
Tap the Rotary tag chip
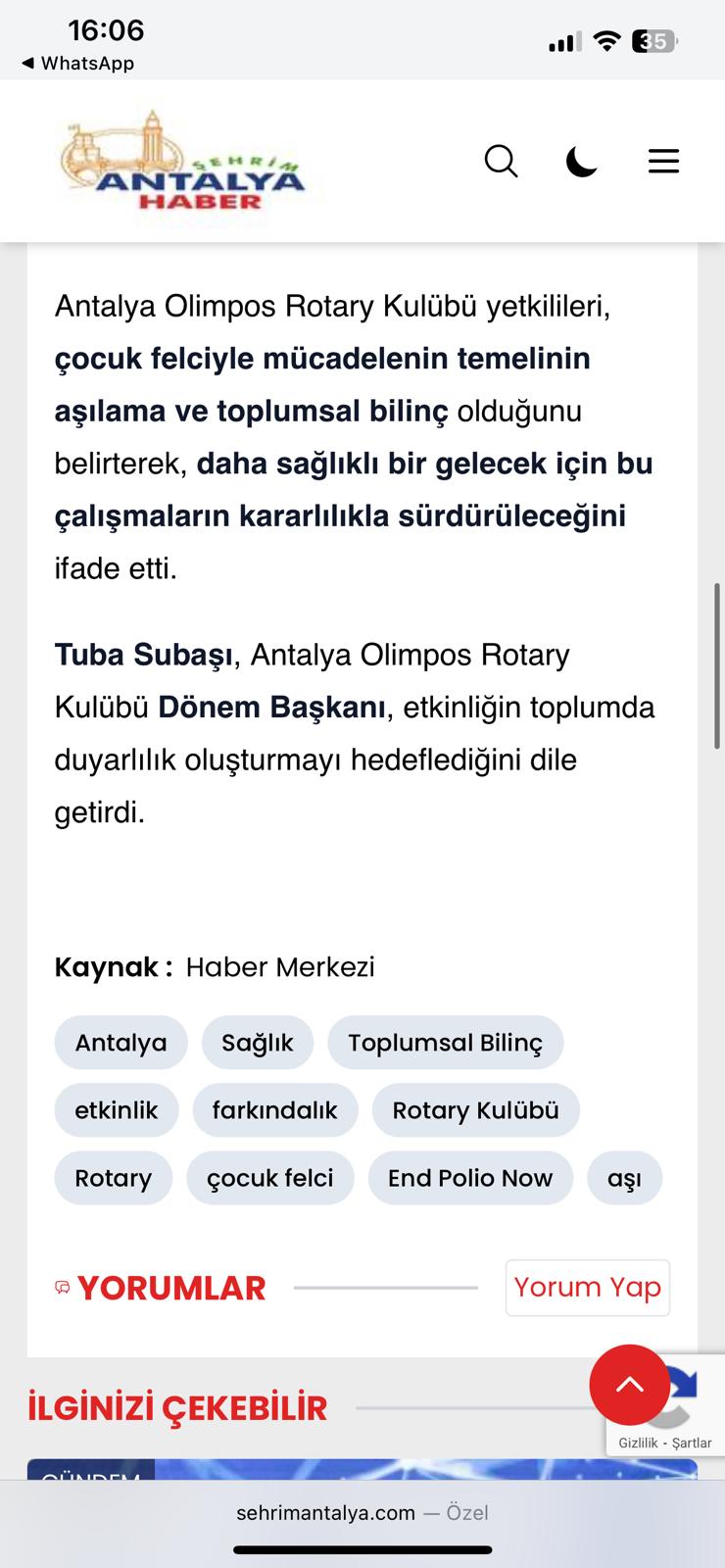(114, 1178)
